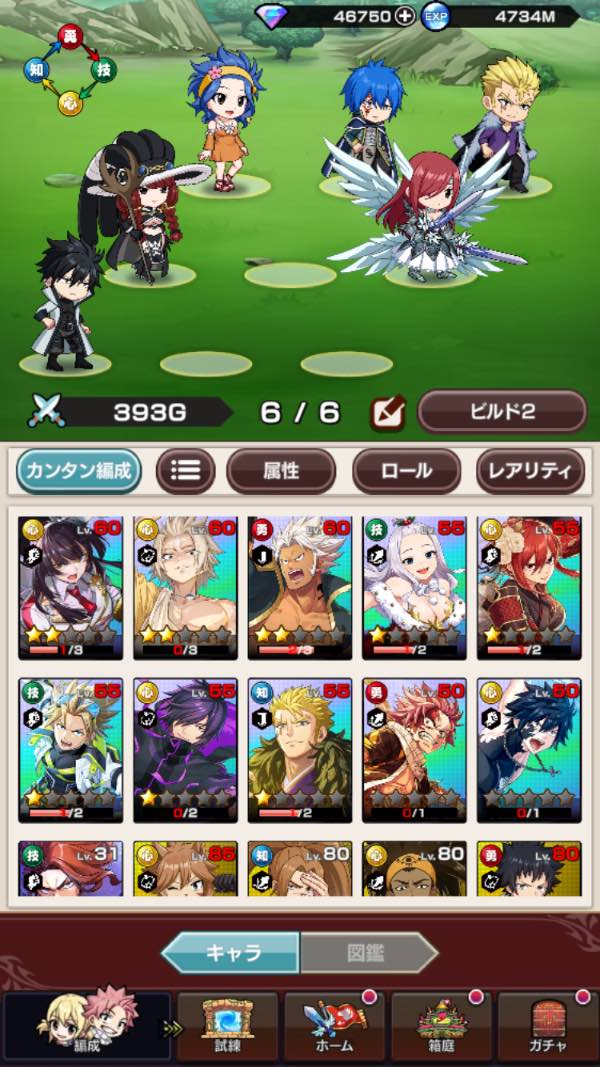
Task: Sort characters by レアリティ
Action: click(530, 471)
